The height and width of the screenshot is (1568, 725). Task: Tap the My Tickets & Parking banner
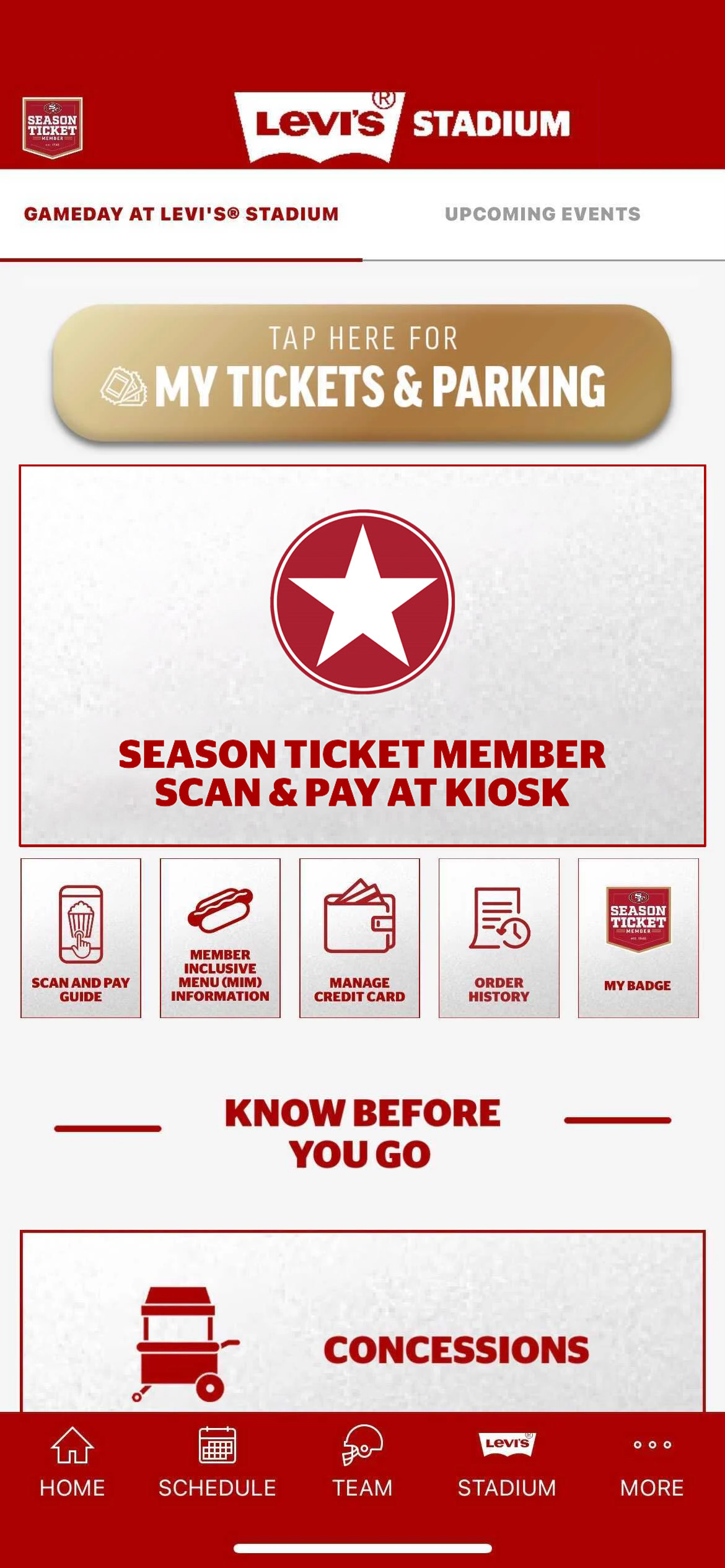(362, 372)
